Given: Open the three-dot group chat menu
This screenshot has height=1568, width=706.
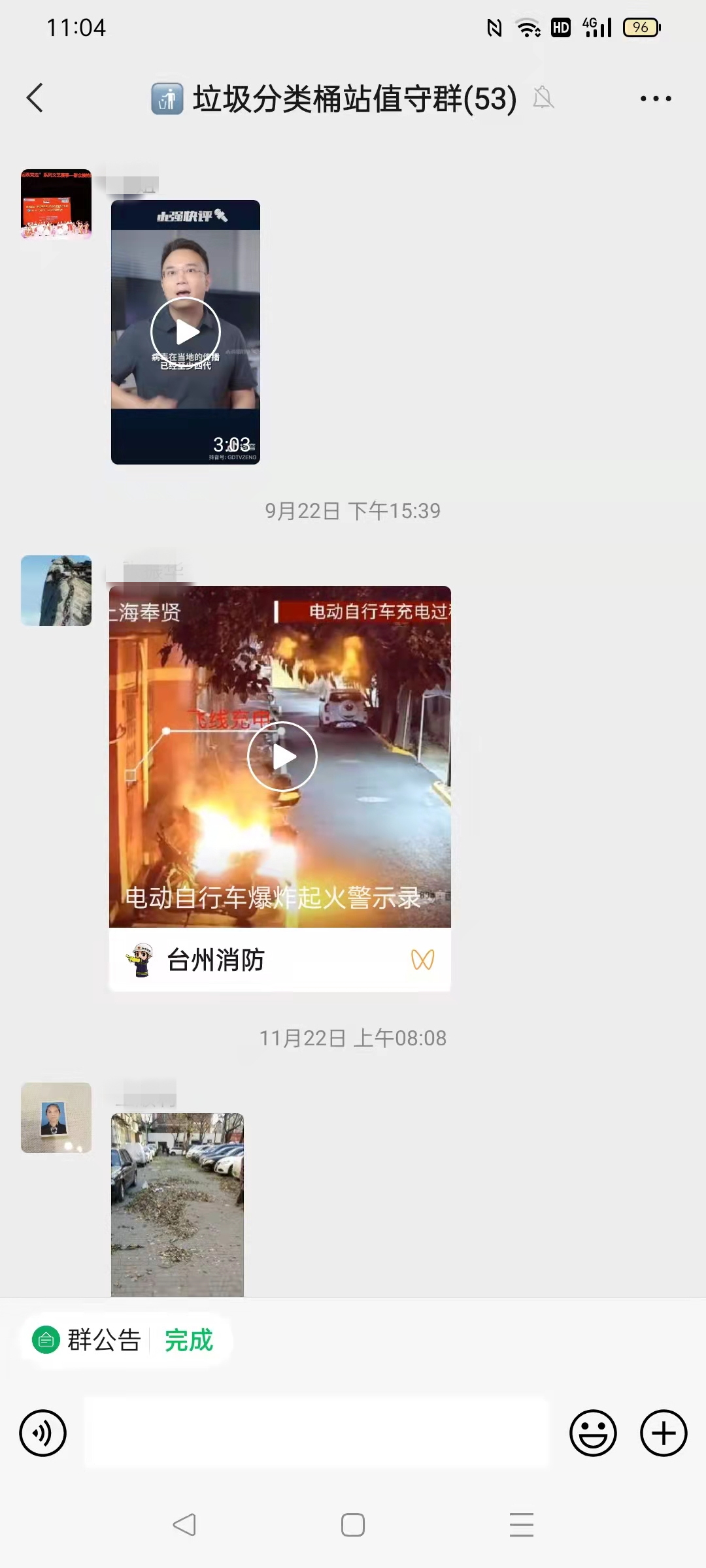Looking at the screenshot, I should click(655, 99).
